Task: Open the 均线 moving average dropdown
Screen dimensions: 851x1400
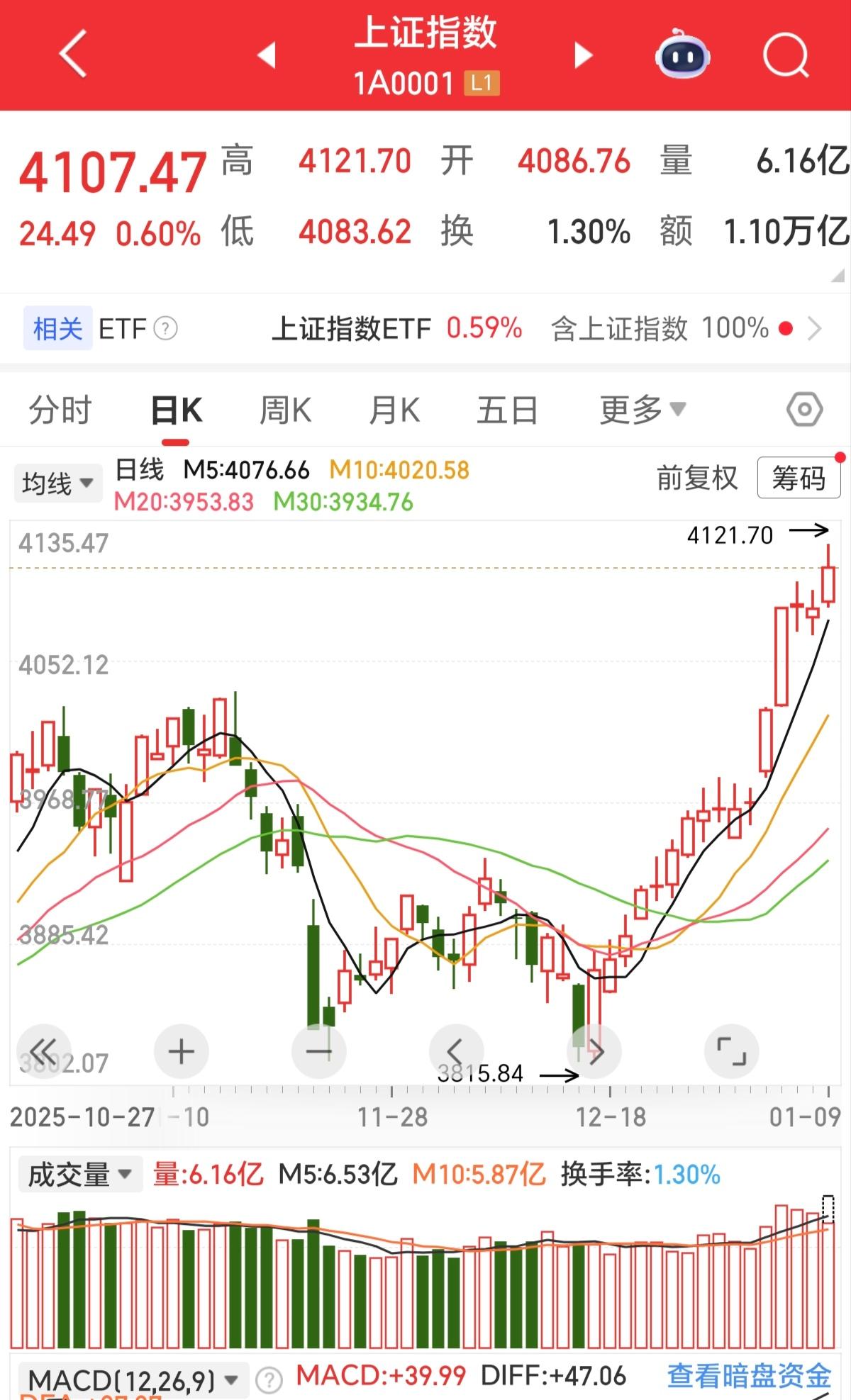Action: [x=57, y=482]
